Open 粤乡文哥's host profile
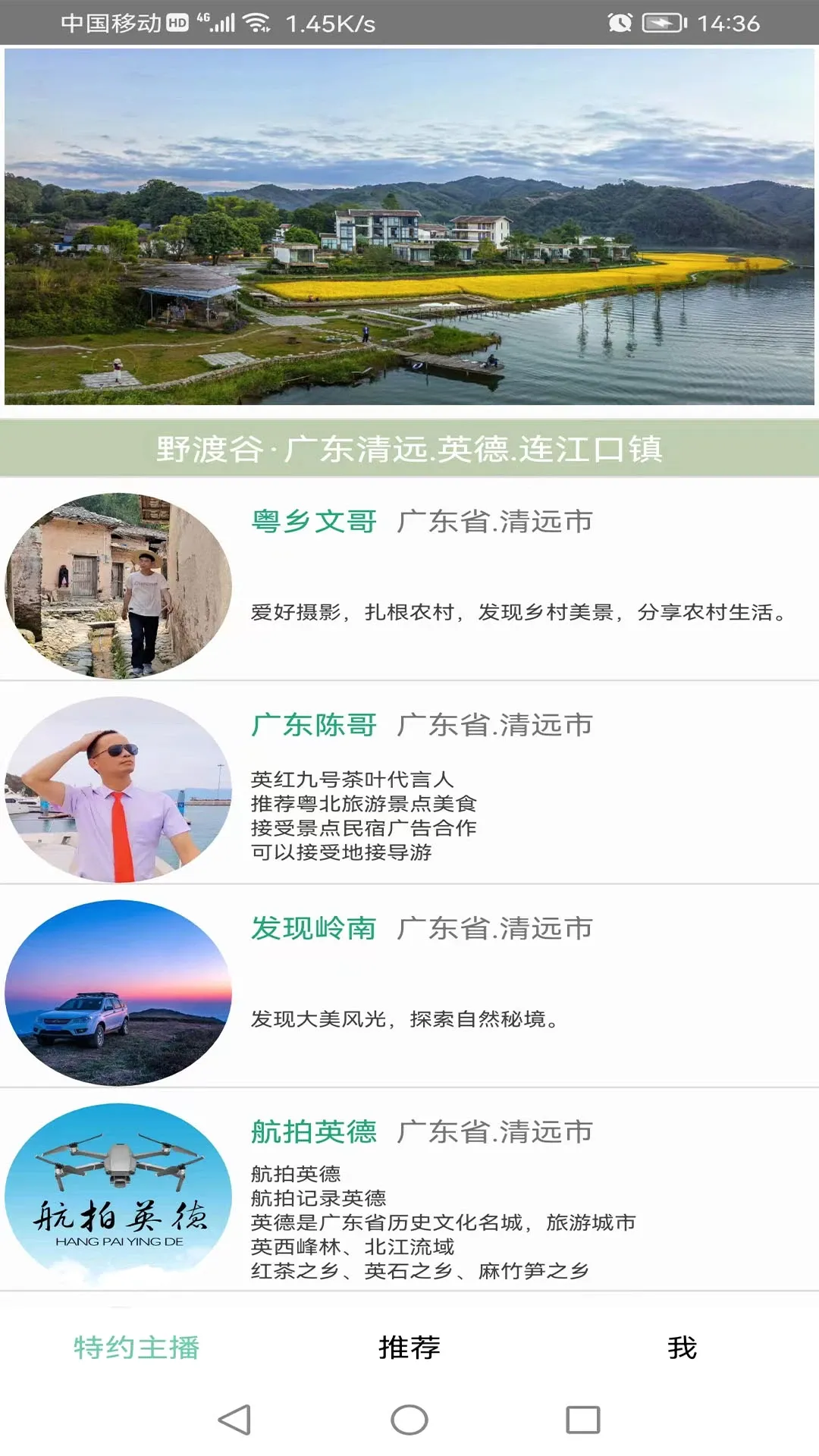Viewport: 819px width, 1456px height. tap(409, 579)
